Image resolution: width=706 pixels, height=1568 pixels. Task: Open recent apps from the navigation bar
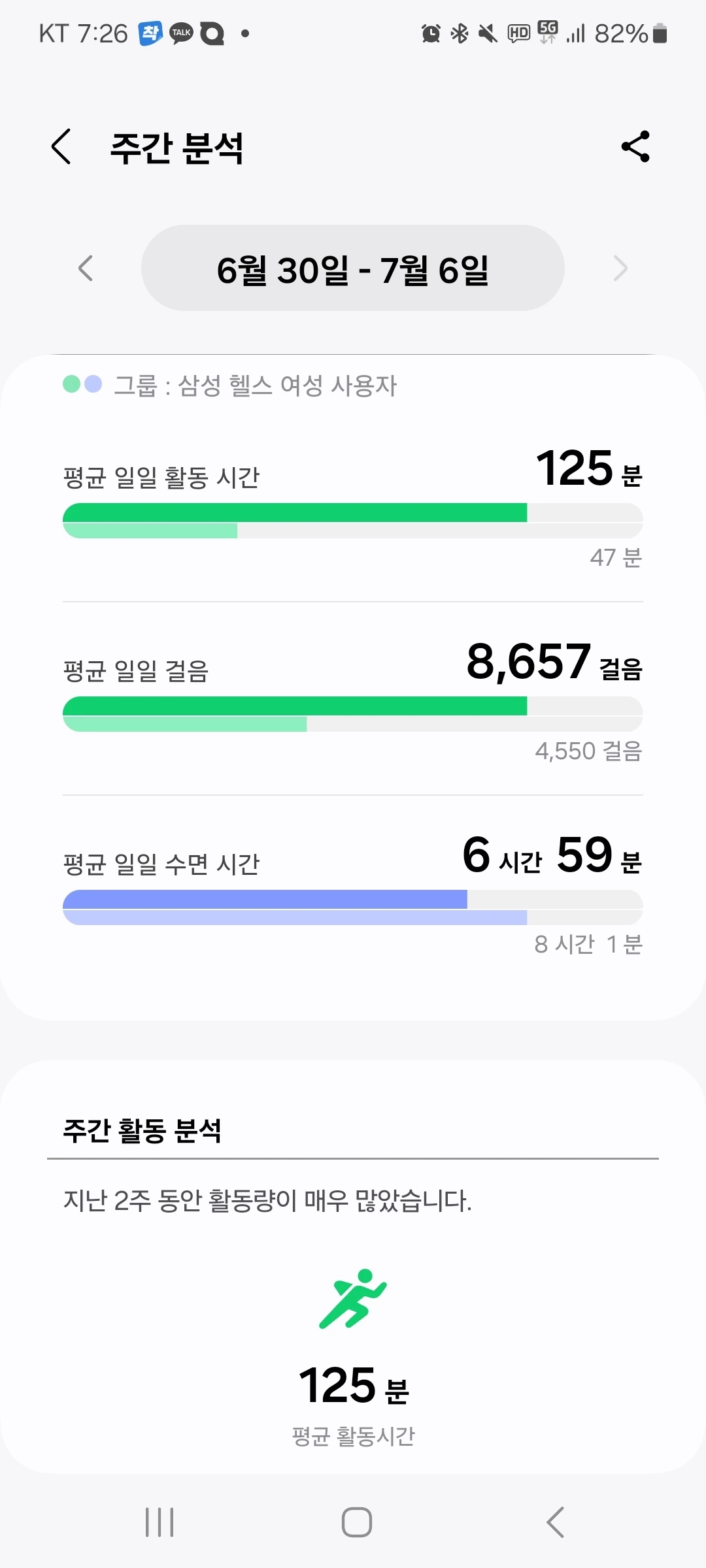coord(160,1522)
